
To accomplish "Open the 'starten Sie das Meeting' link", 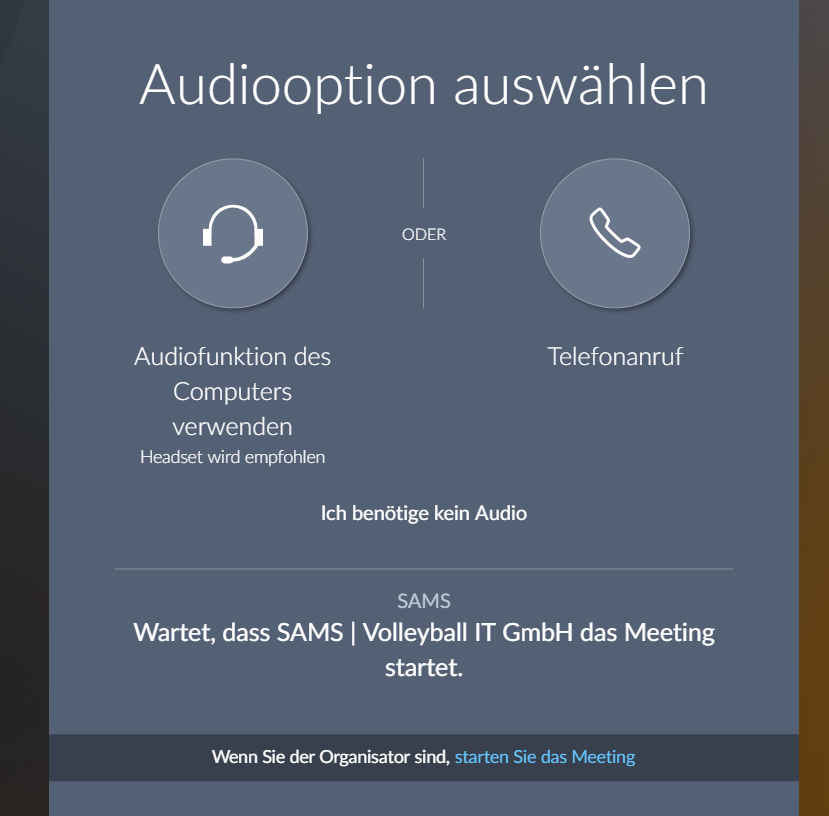I will pyautogui.click(x=544, y=757).
